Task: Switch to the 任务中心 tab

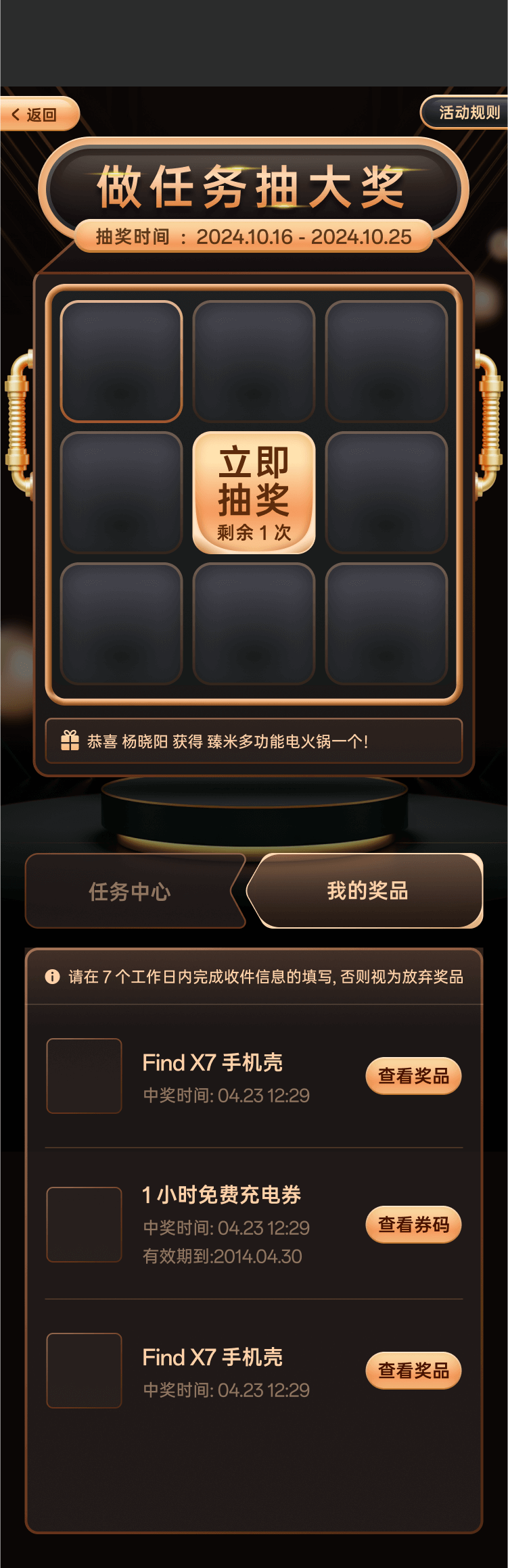Action: tap(131, 891)
